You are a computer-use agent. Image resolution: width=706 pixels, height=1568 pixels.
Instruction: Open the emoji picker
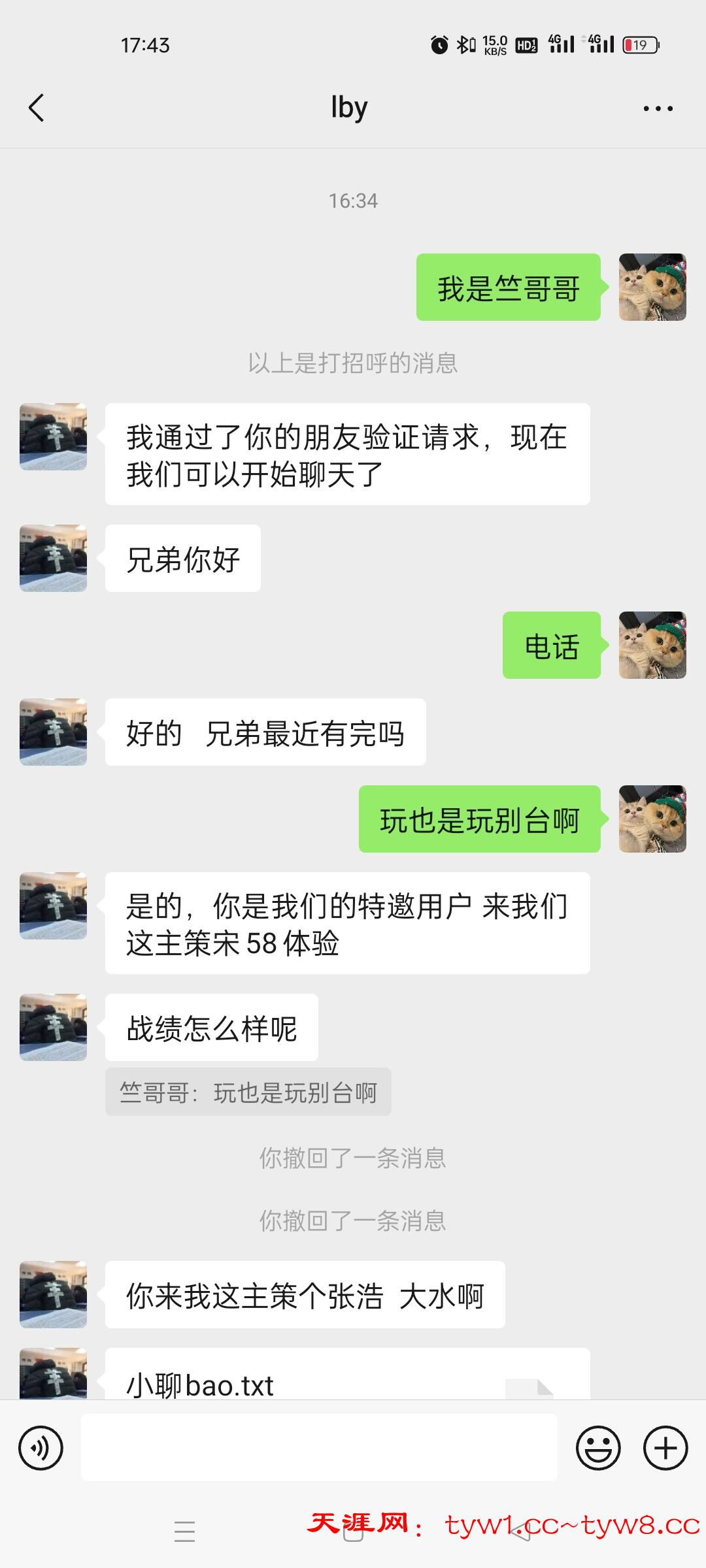point(597,1448)
